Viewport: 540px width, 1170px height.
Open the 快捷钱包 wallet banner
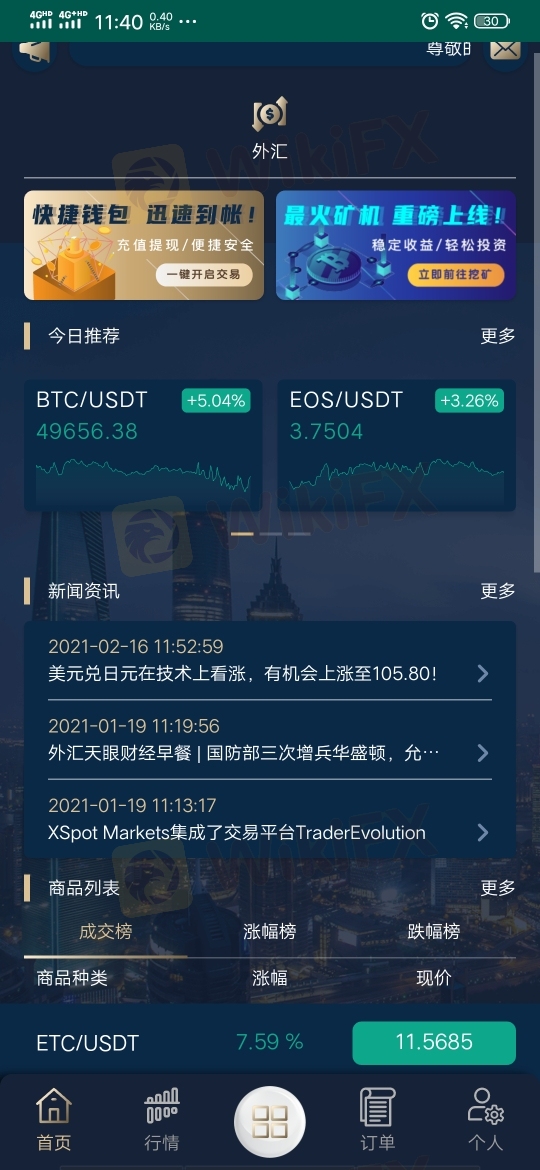pyautogui.click(x=144, y=245)
